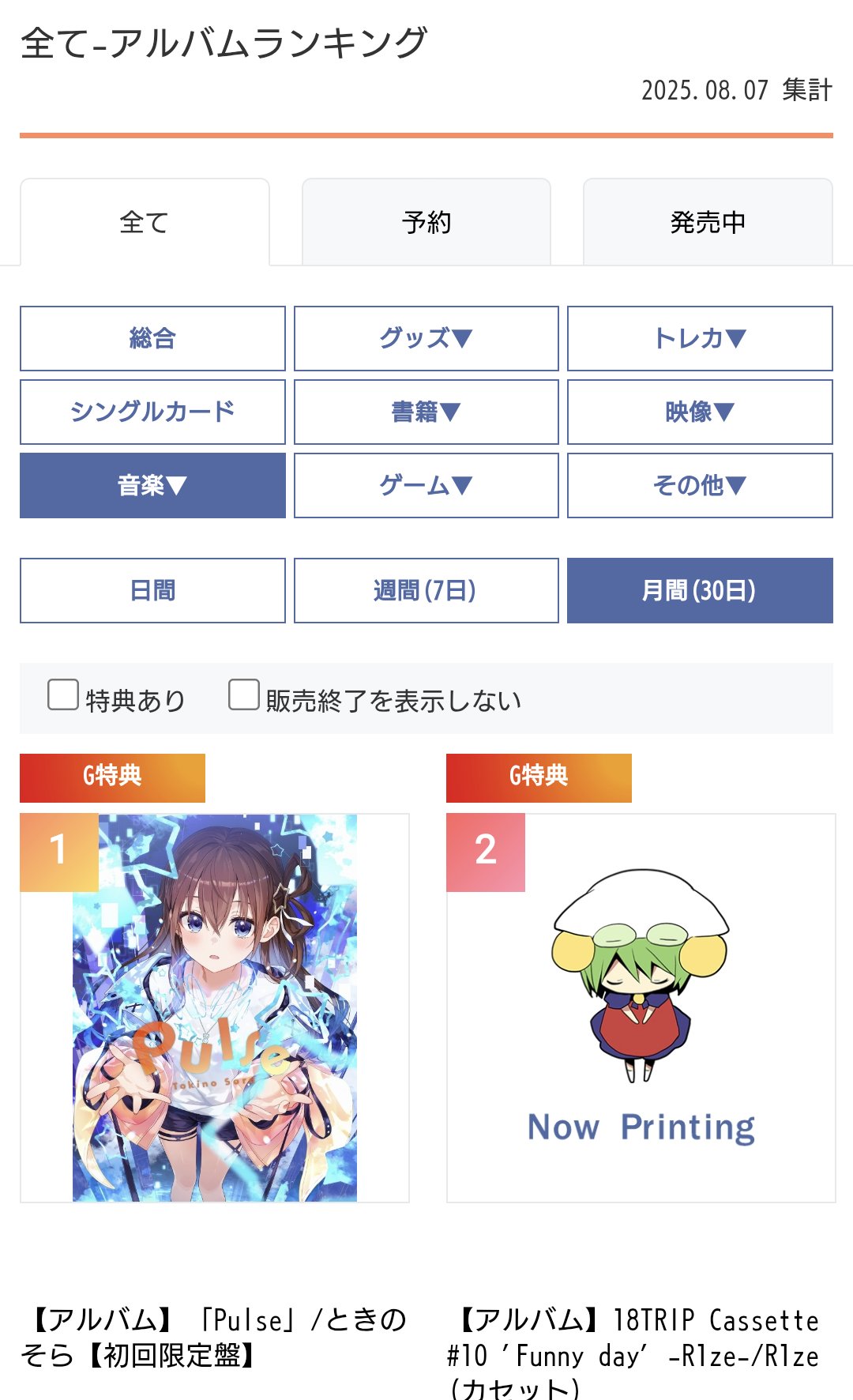Viewport: 853px width, 1400px height.
Task: Open the rank 2 Now Printing item
Action: click(641, 1008)
